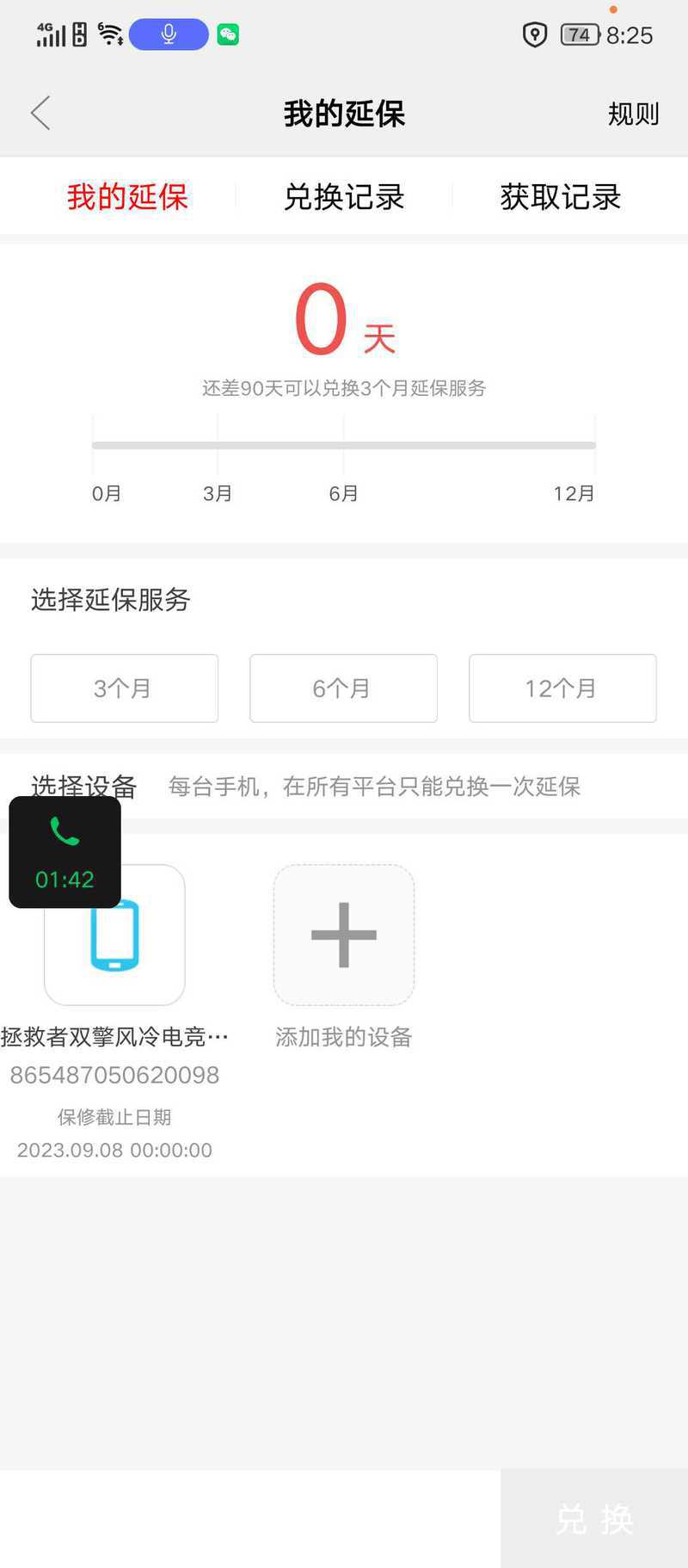Go back using the top-left arrow
This screenshot has width=688, height=1568.
pos(40,113)
